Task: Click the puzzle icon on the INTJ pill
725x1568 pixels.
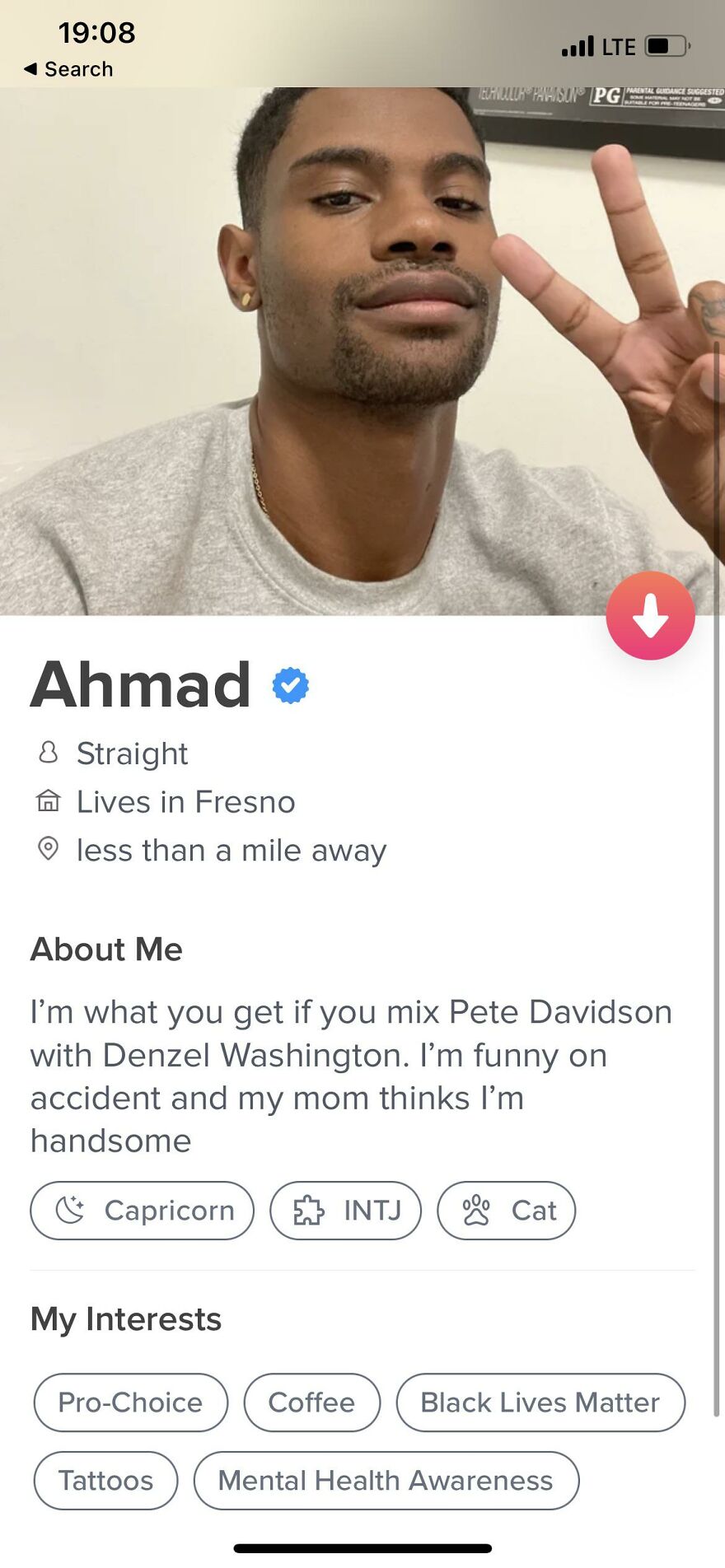Action: [x=307, y=1210]
